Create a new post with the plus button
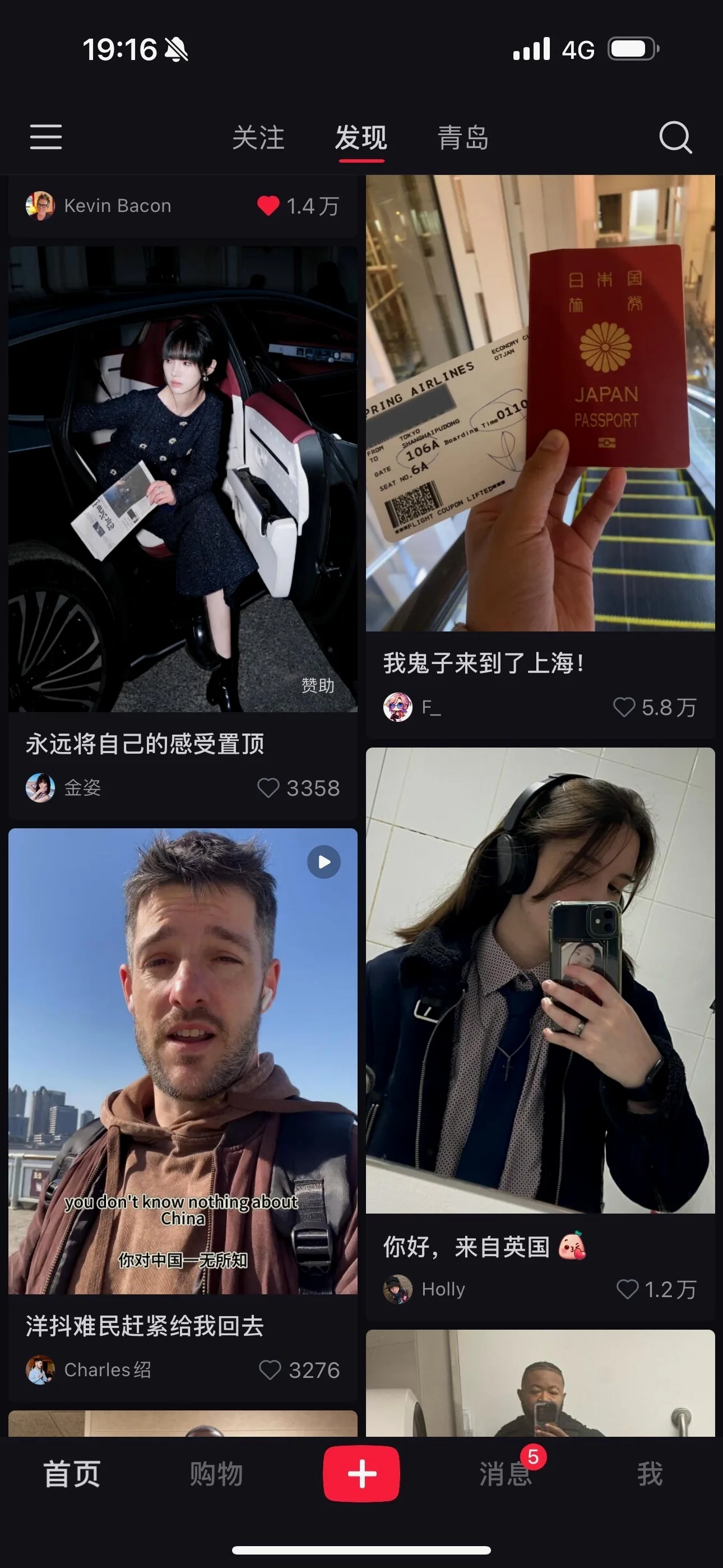 [x=361, y=1474]
